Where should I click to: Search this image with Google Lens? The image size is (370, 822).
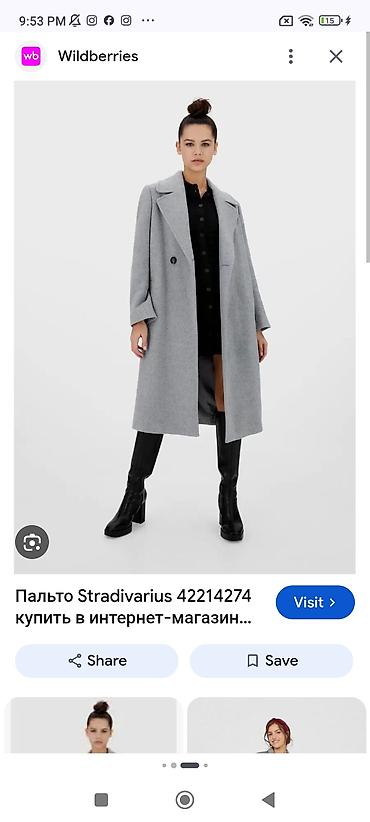[32, 542]
